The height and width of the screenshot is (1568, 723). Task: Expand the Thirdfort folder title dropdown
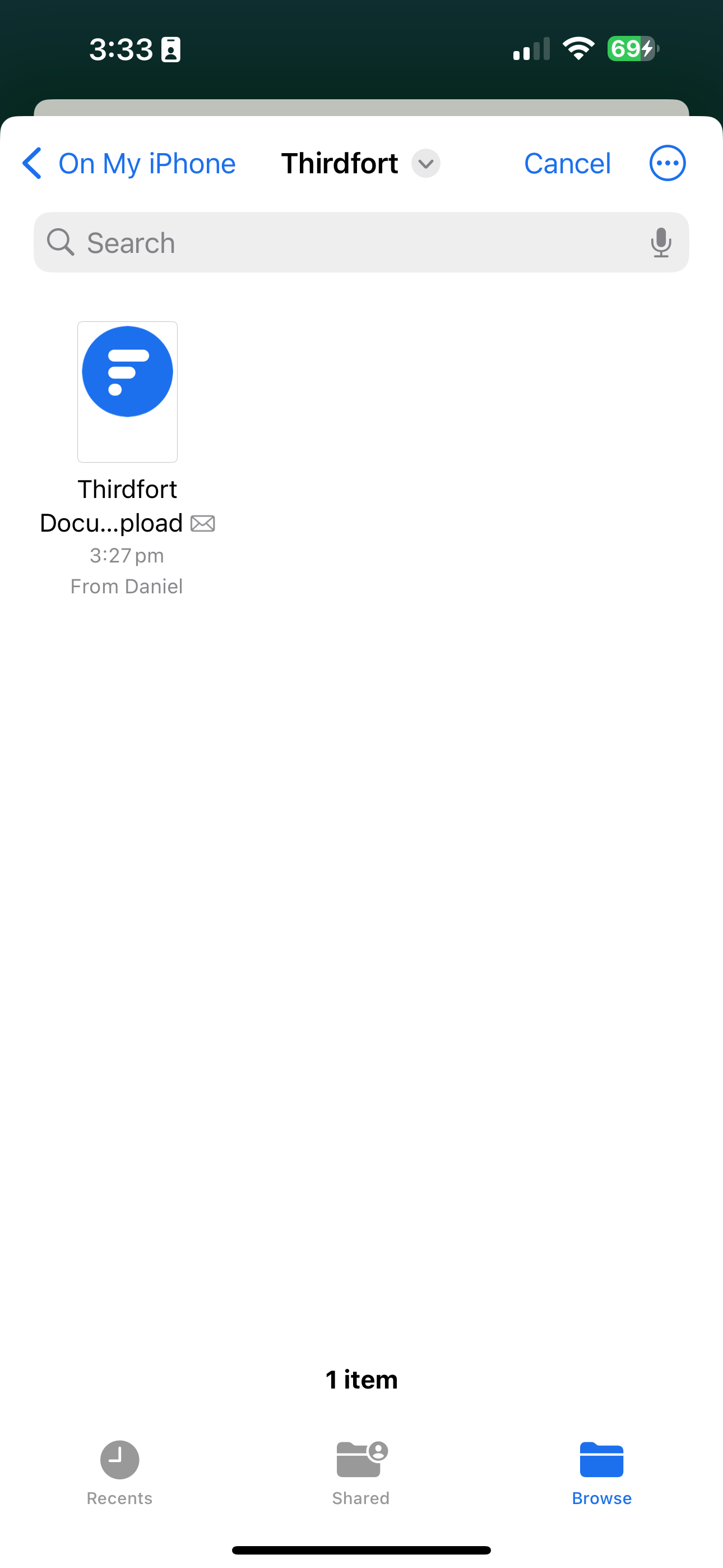(x=425, y=163)
